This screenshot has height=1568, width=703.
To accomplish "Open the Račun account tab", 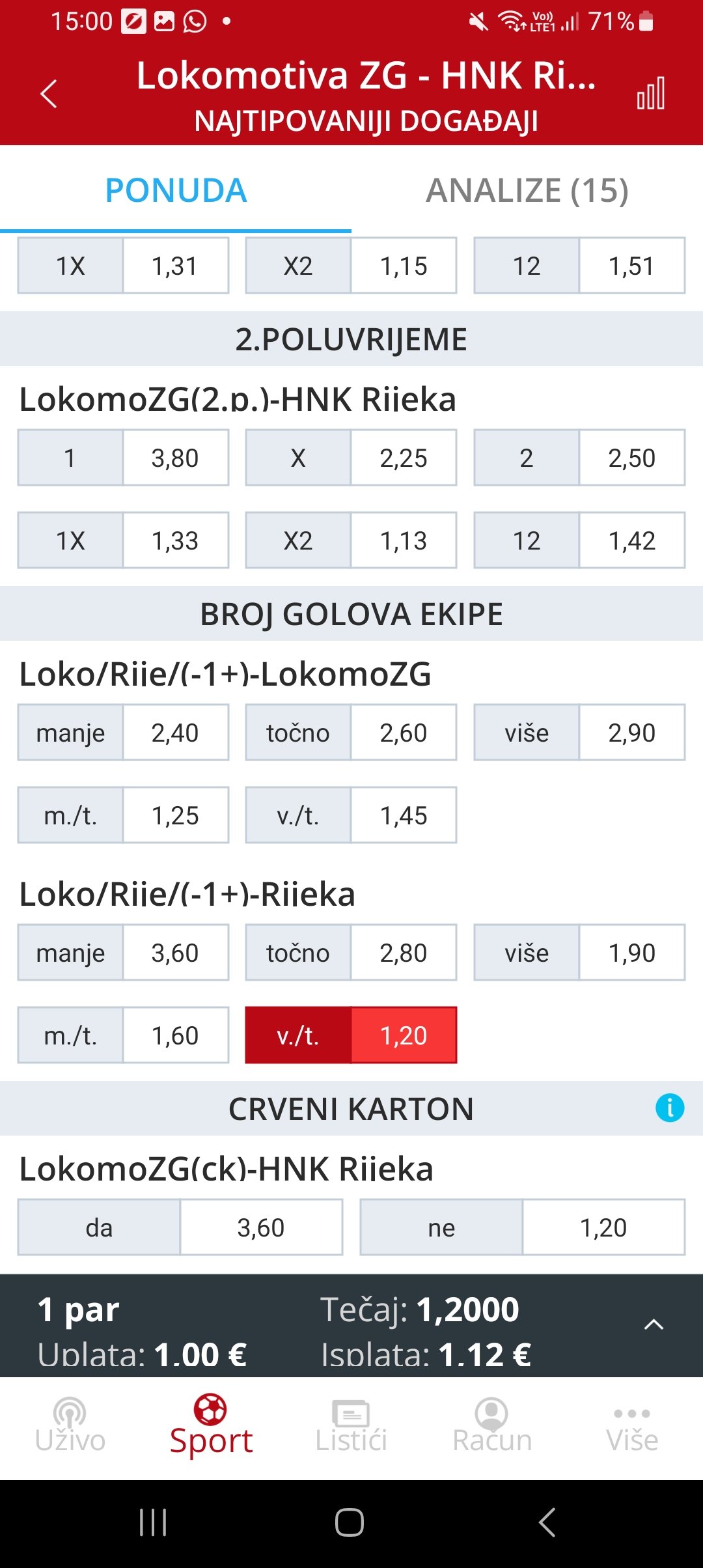I will pyautogui.click(x=492, y=1427).
